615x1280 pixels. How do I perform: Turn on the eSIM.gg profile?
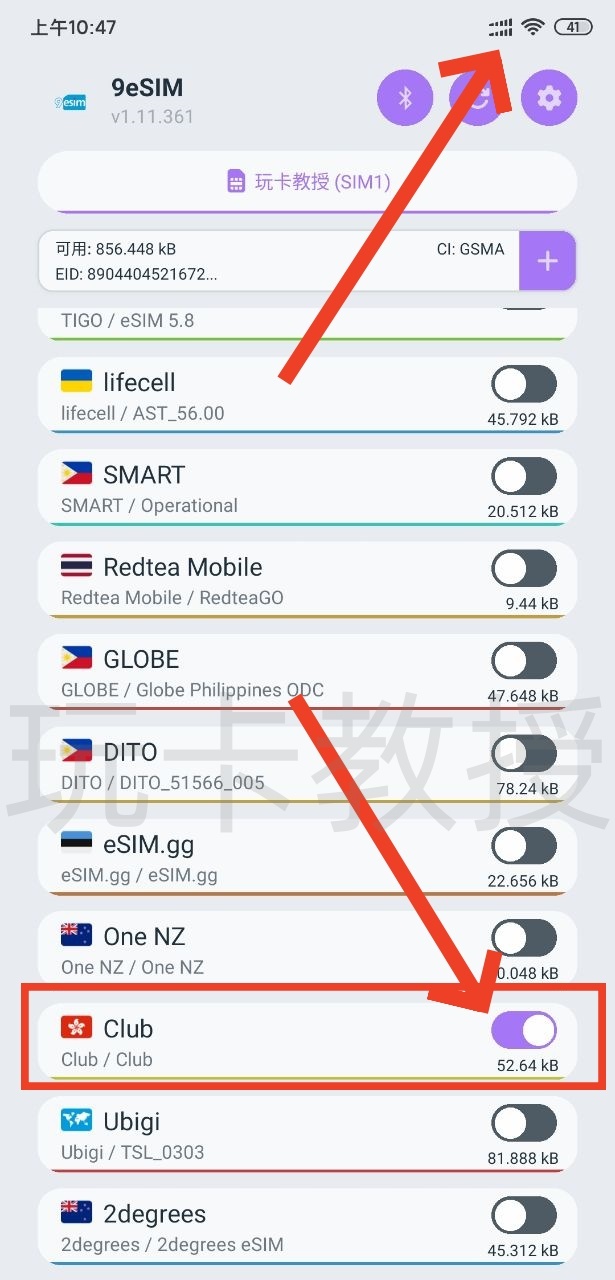point(524,846)
